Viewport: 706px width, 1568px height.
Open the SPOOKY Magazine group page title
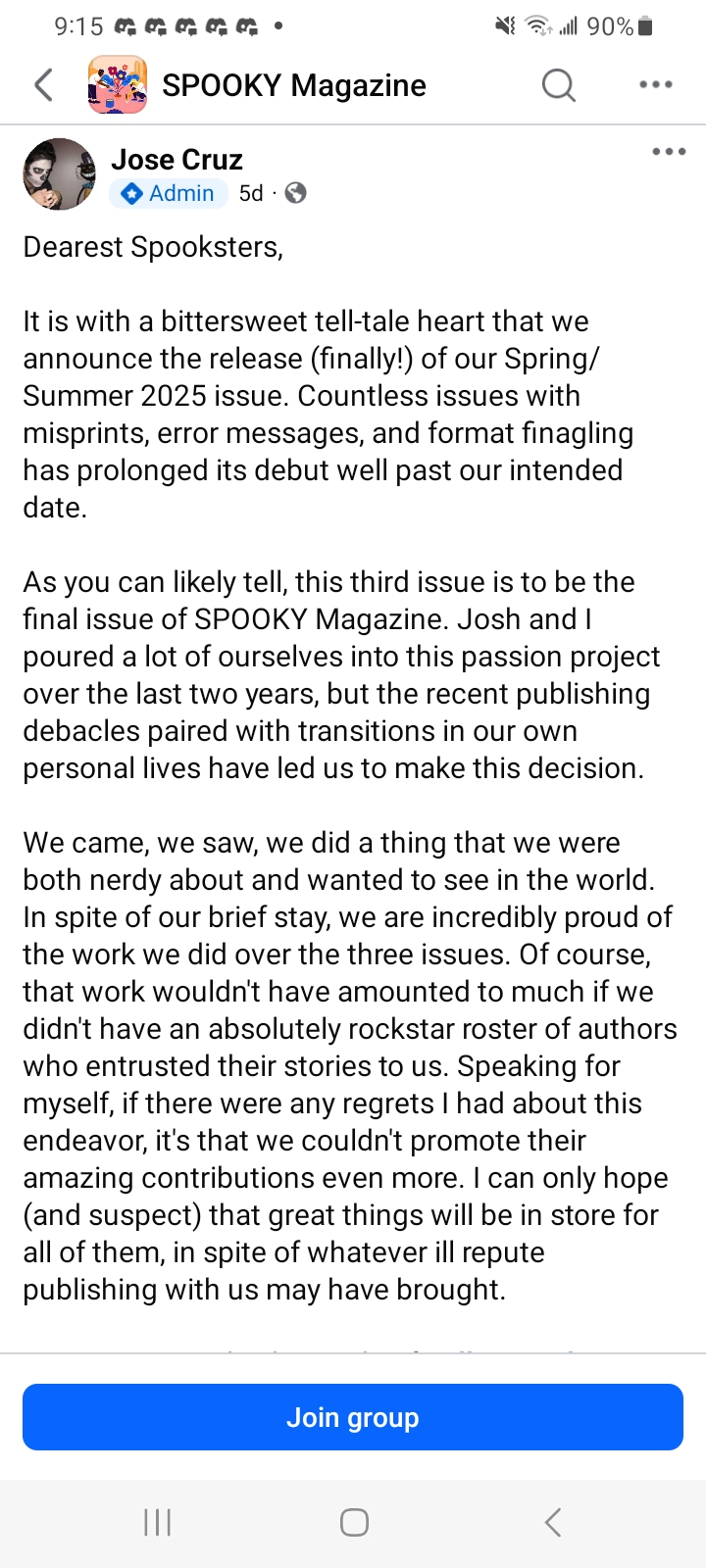[x=293, y=85]
